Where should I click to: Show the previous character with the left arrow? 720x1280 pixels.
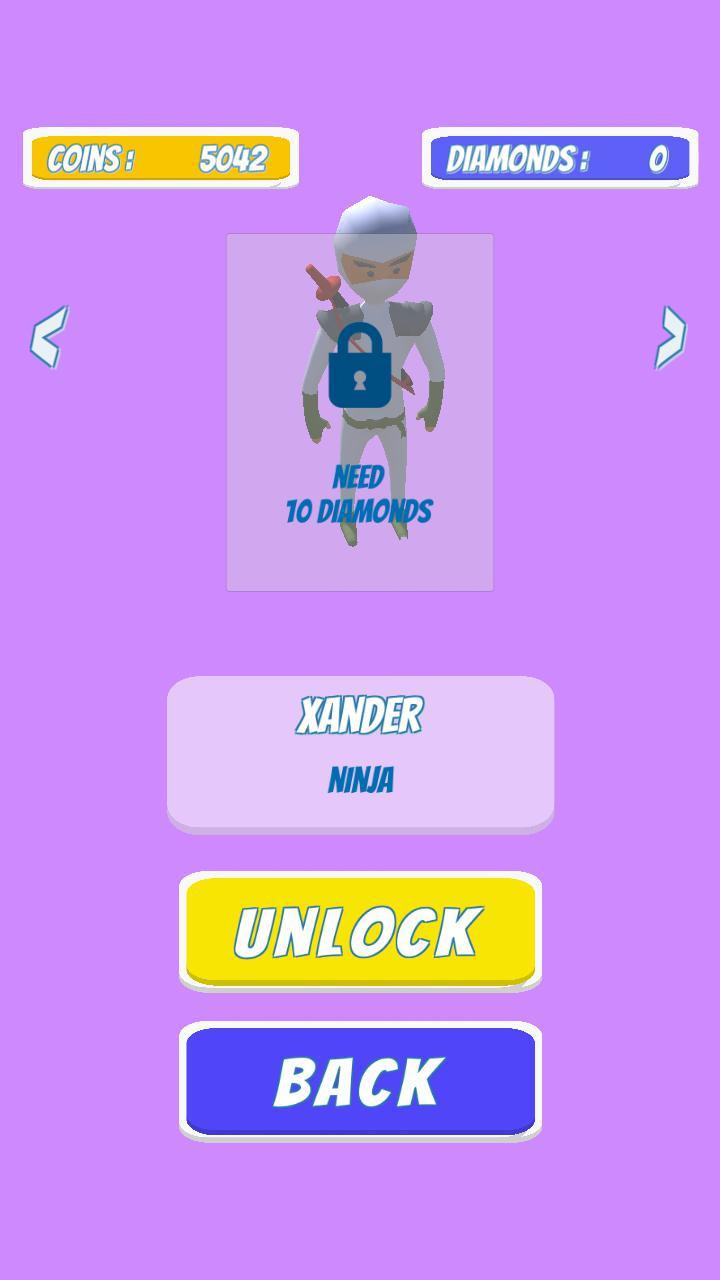coord(49,337)
